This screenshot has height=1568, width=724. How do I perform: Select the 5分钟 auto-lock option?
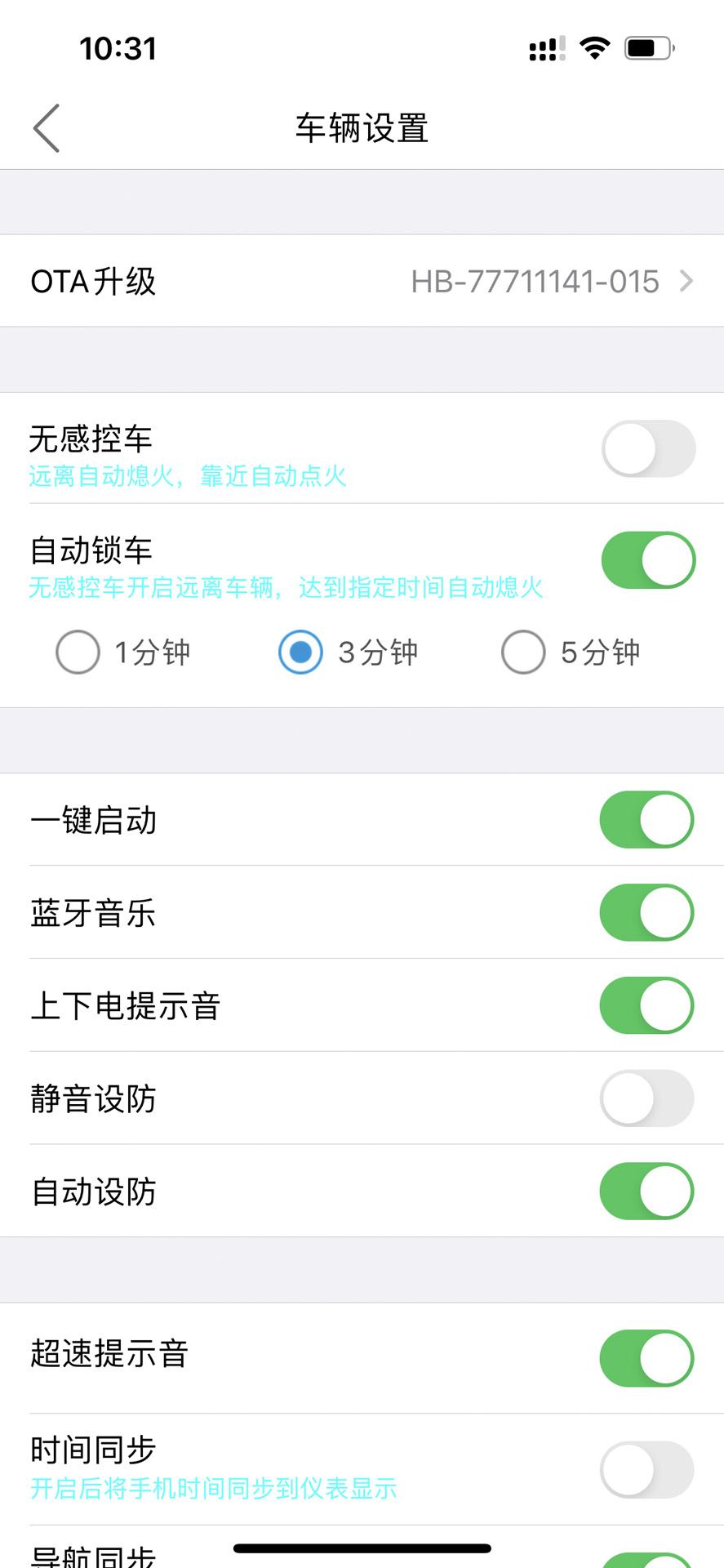(522, 653)
